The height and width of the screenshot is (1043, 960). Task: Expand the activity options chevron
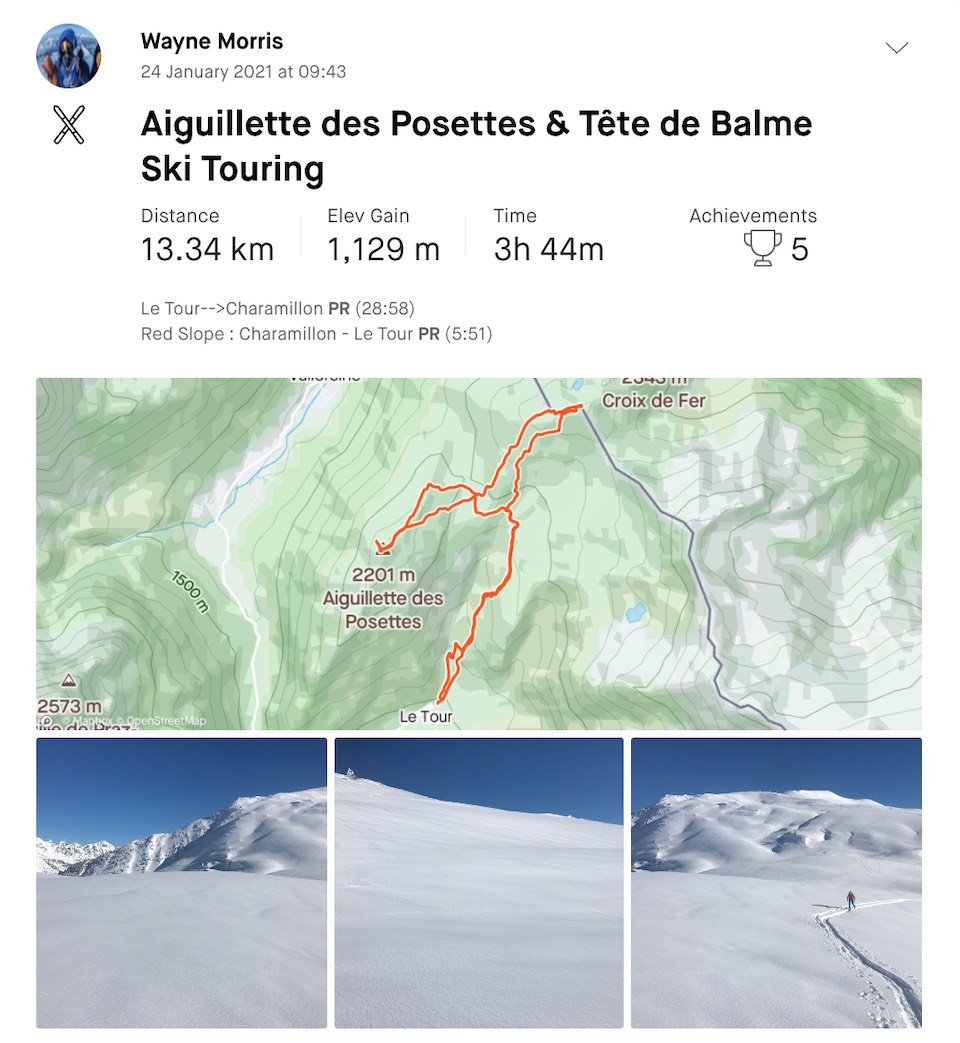tap(897, 48)
